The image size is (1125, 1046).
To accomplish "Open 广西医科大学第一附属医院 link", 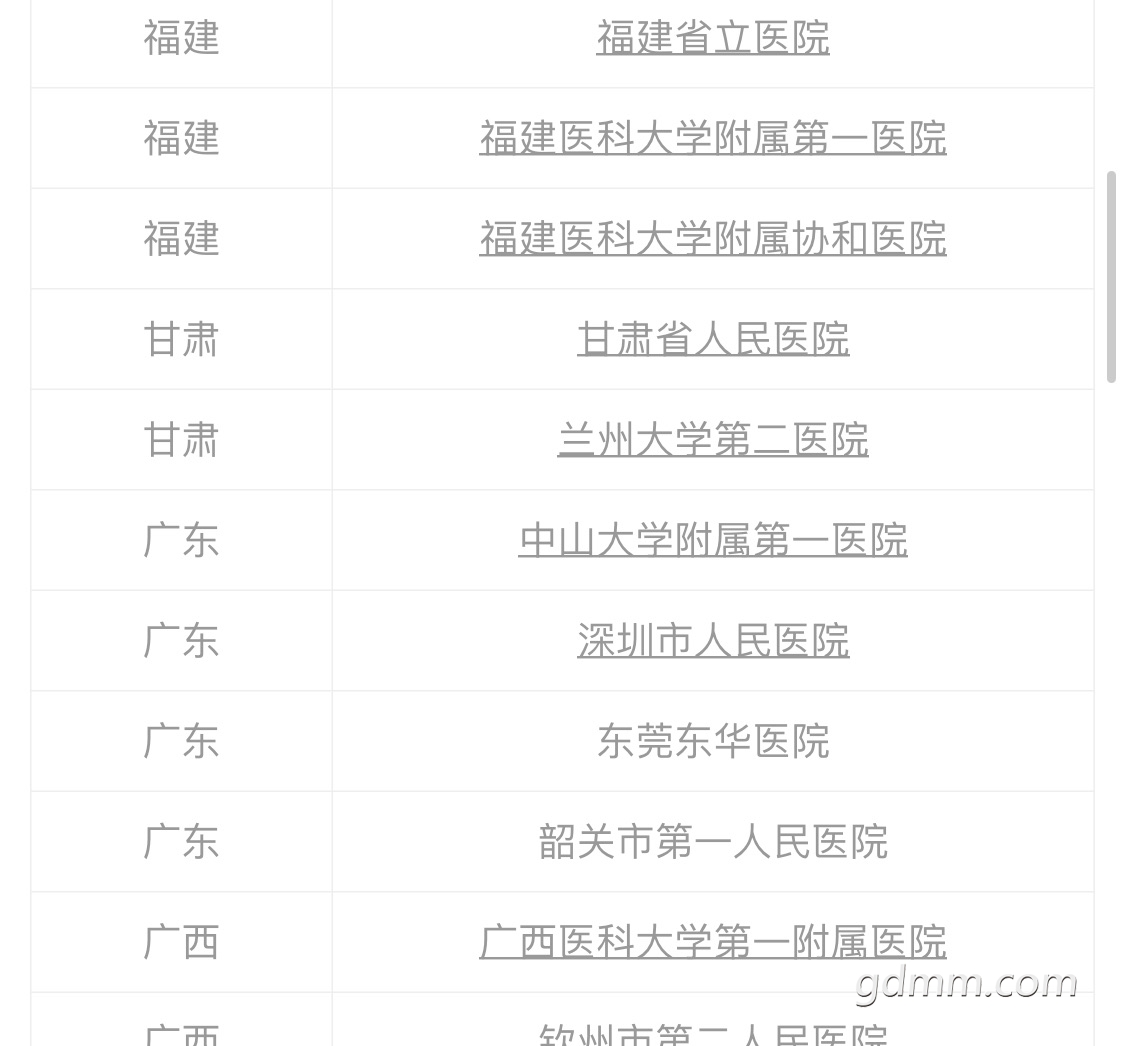I will click(x=712, y=942).
